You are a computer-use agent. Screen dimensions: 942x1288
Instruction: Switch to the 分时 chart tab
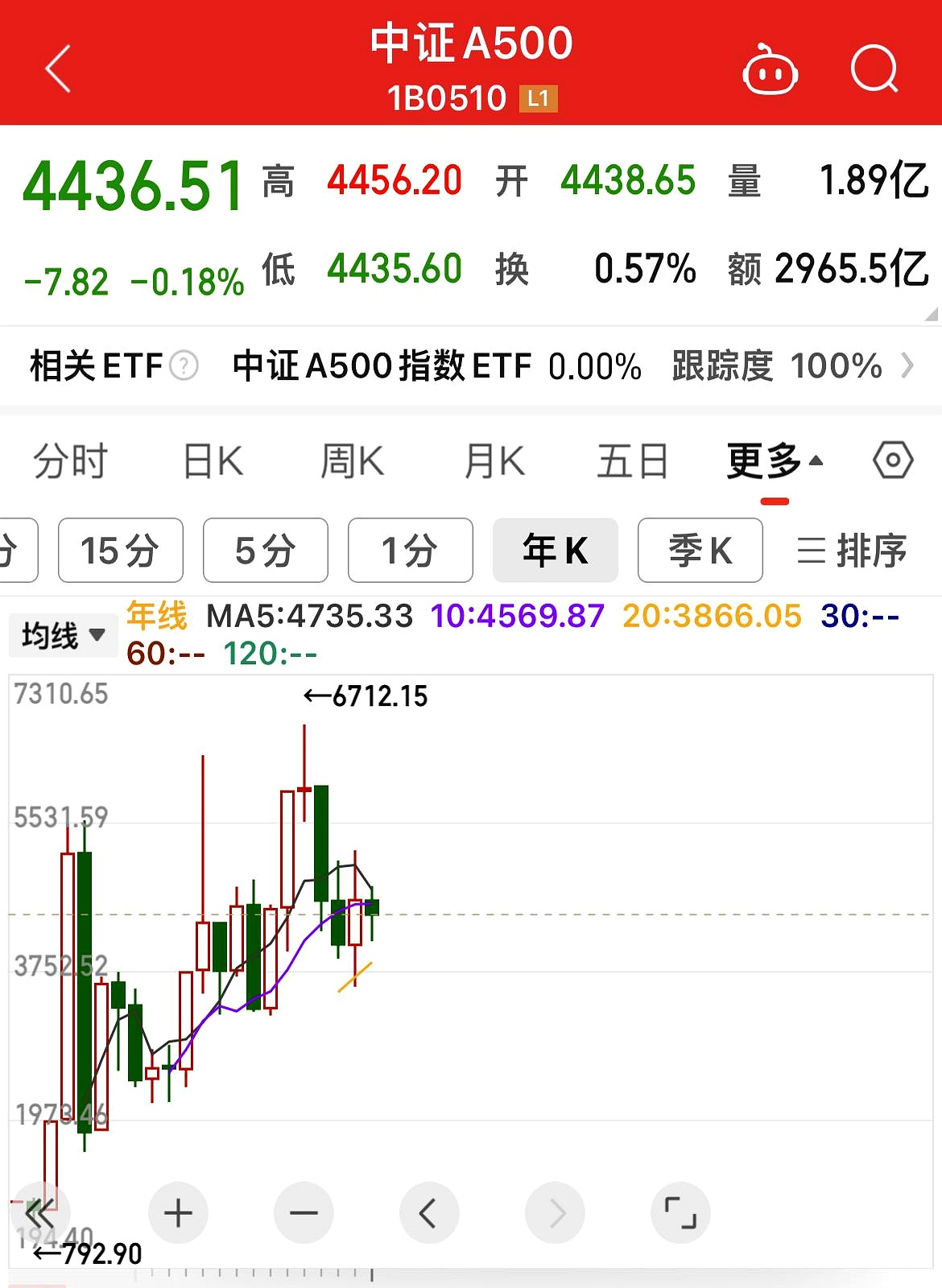(71, 462)
